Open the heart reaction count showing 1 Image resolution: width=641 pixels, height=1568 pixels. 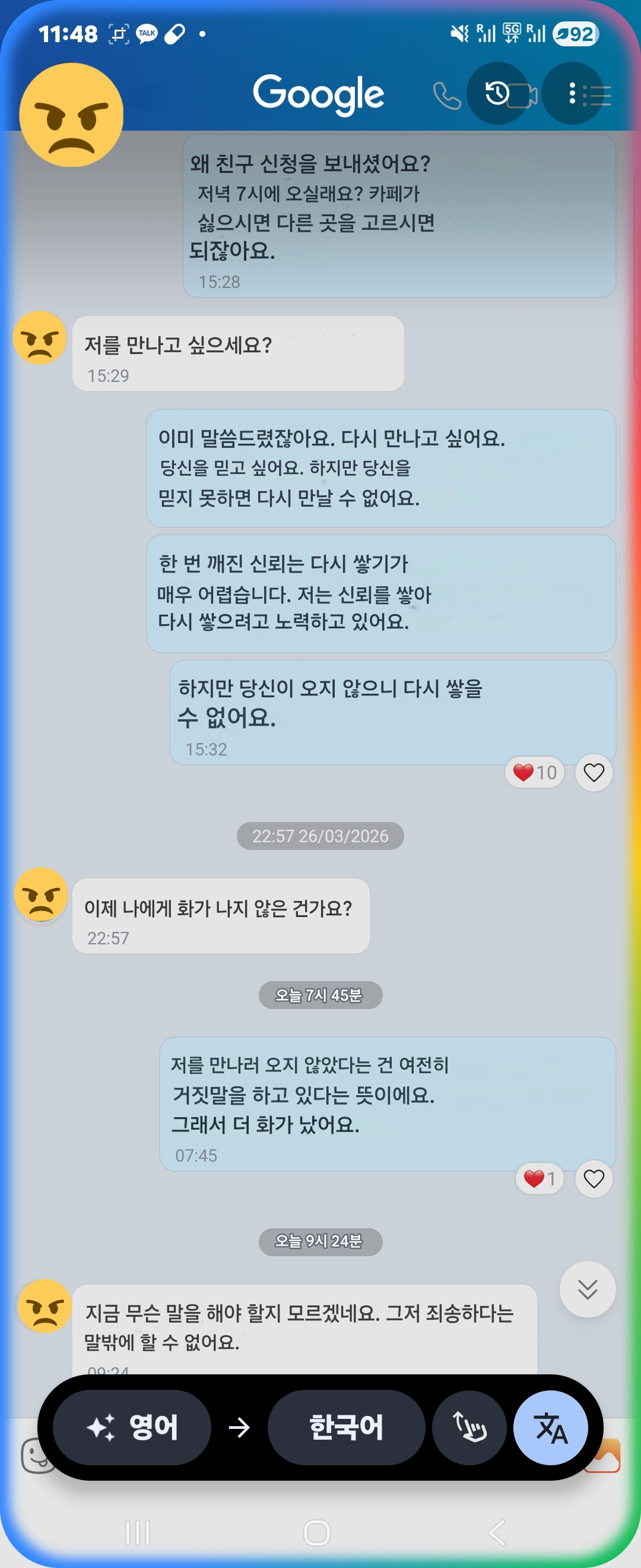pos(540,1179)
